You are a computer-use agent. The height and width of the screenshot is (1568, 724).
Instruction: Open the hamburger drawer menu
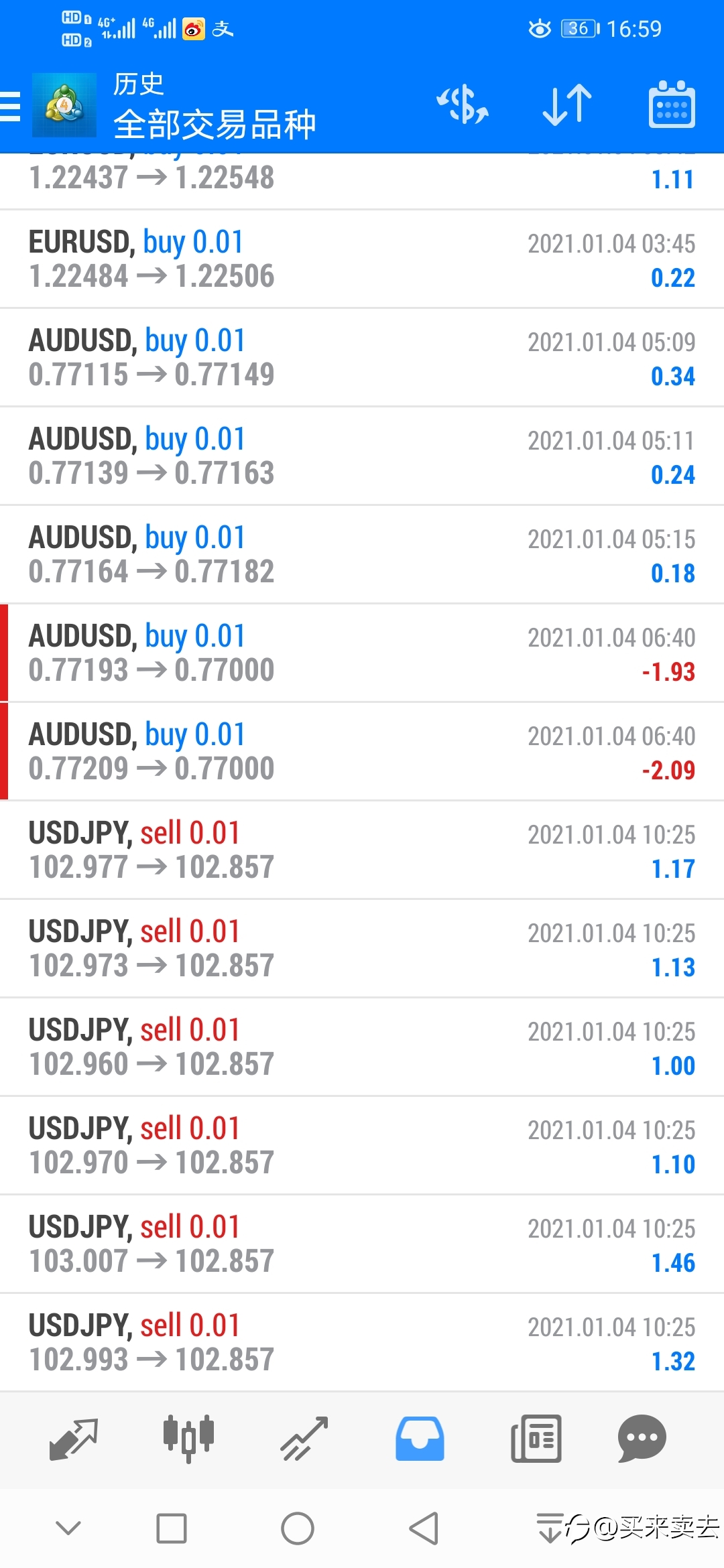(x=11, y=107)
